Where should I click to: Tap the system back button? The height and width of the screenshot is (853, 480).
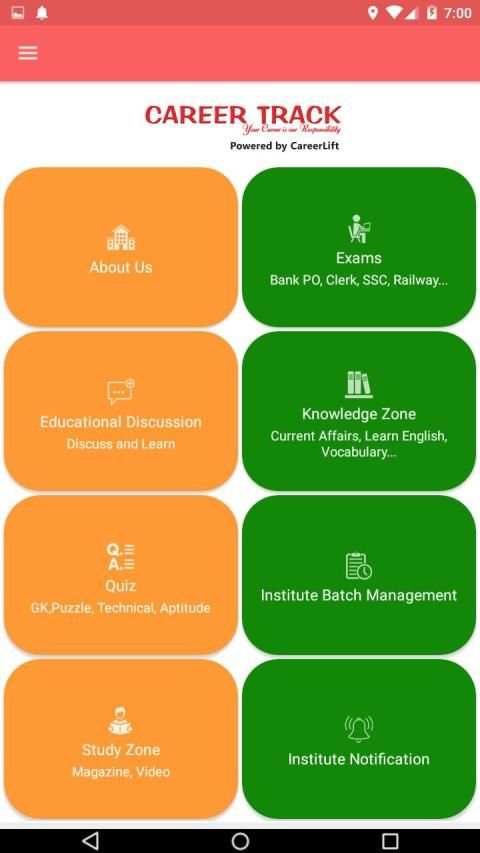90,841
